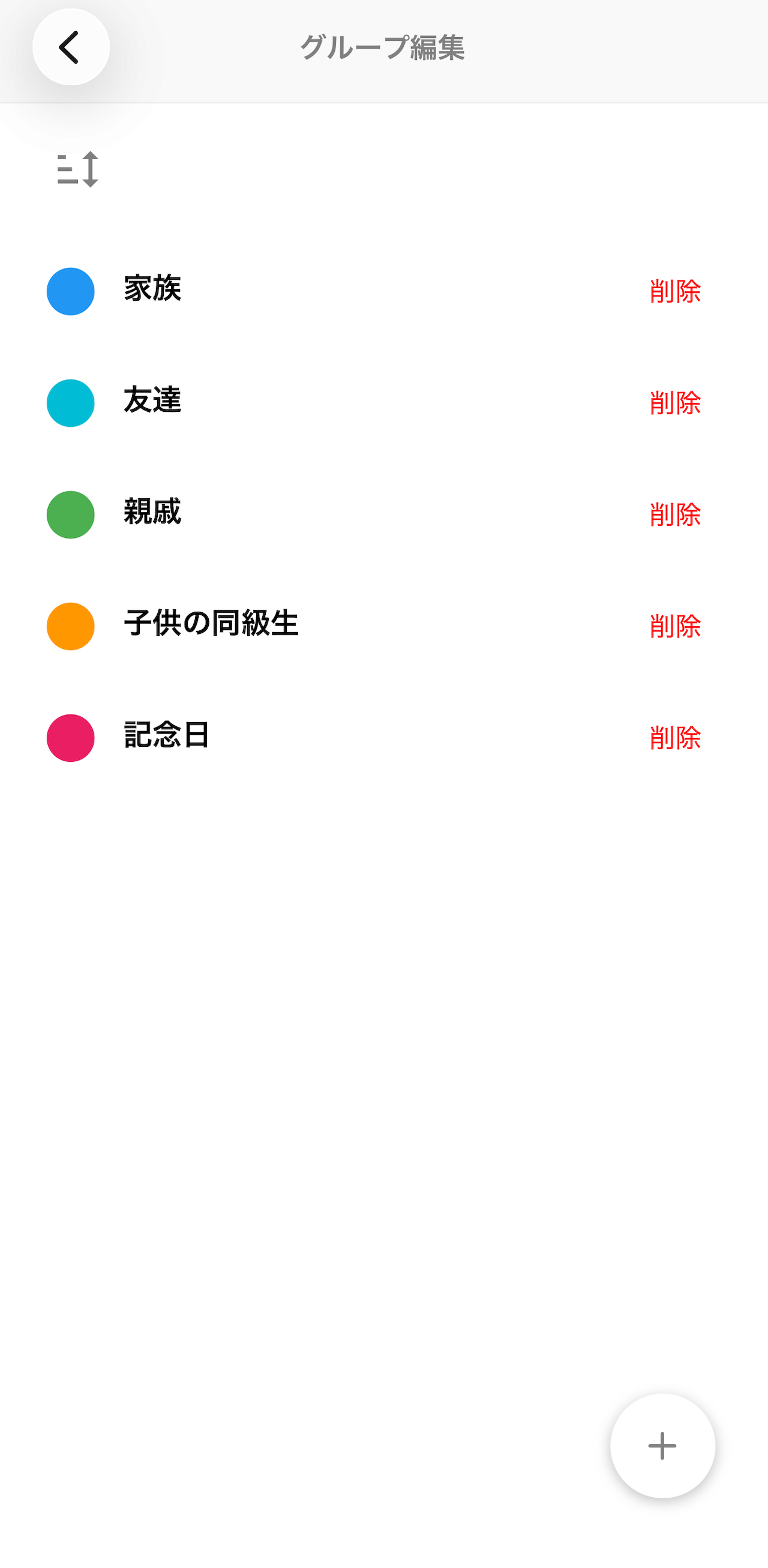
Task: Open the 家族 group
Action: coord(152,290)
